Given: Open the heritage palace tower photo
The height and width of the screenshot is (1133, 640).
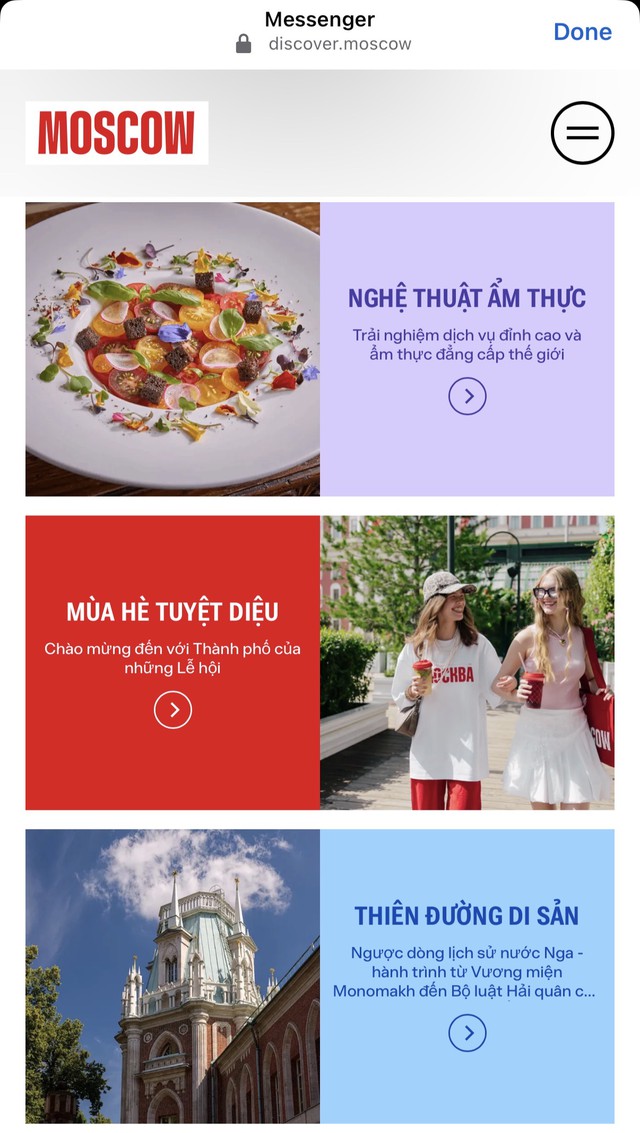Looking at the screenshot, I should point(173,976).
